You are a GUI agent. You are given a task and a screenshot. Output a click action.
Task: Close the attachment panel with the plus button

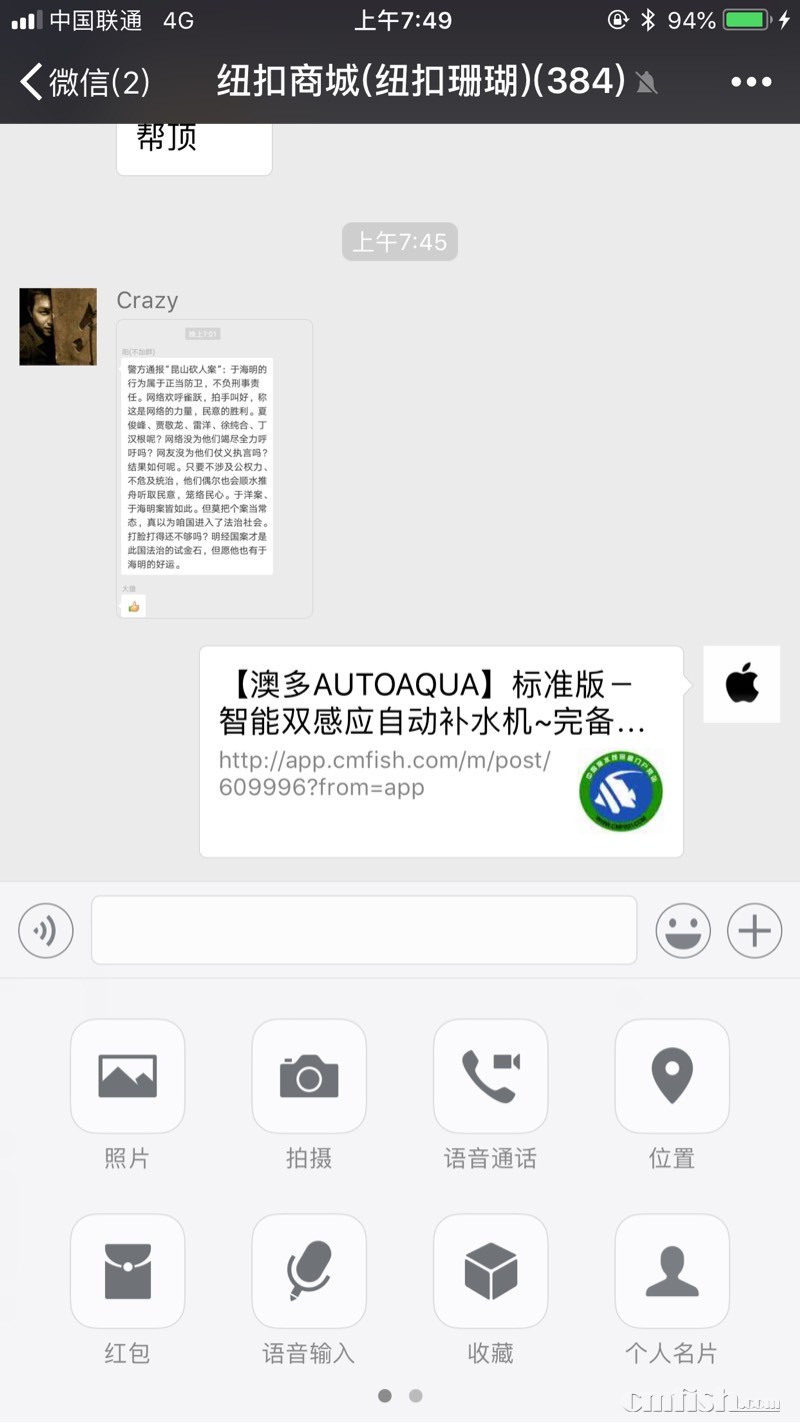point(754,930)
